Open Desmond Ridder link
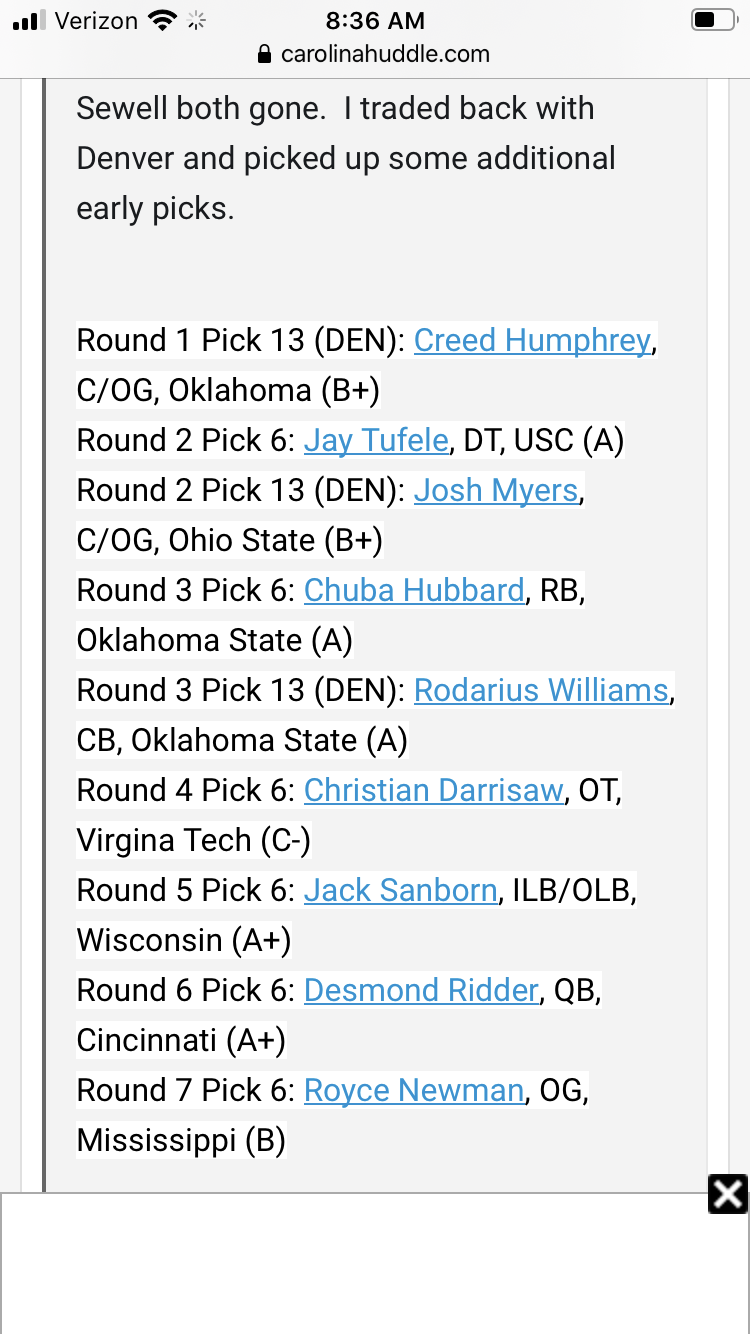The width and height of the screenshot is (750, 1334). (421, 991)
